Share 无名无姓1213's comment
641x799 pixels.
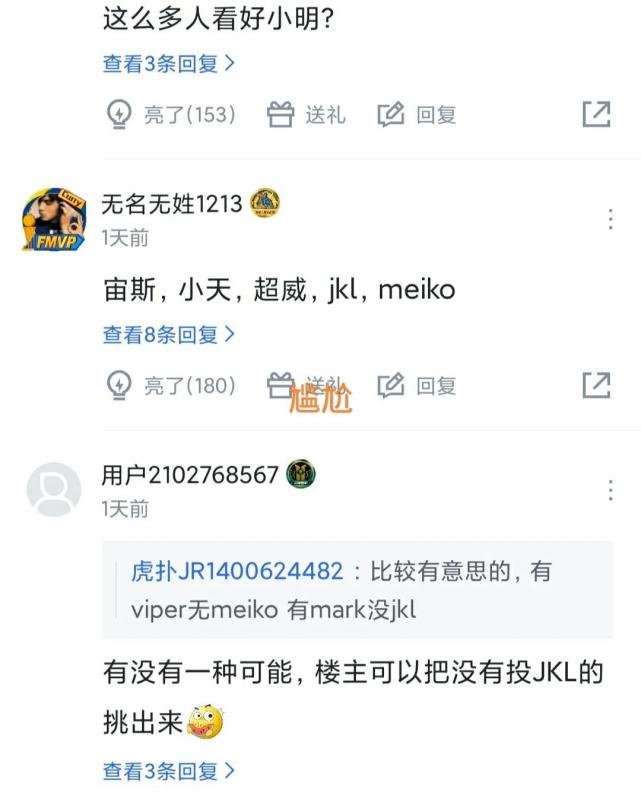pyautogui.click(x=596, y=385)
